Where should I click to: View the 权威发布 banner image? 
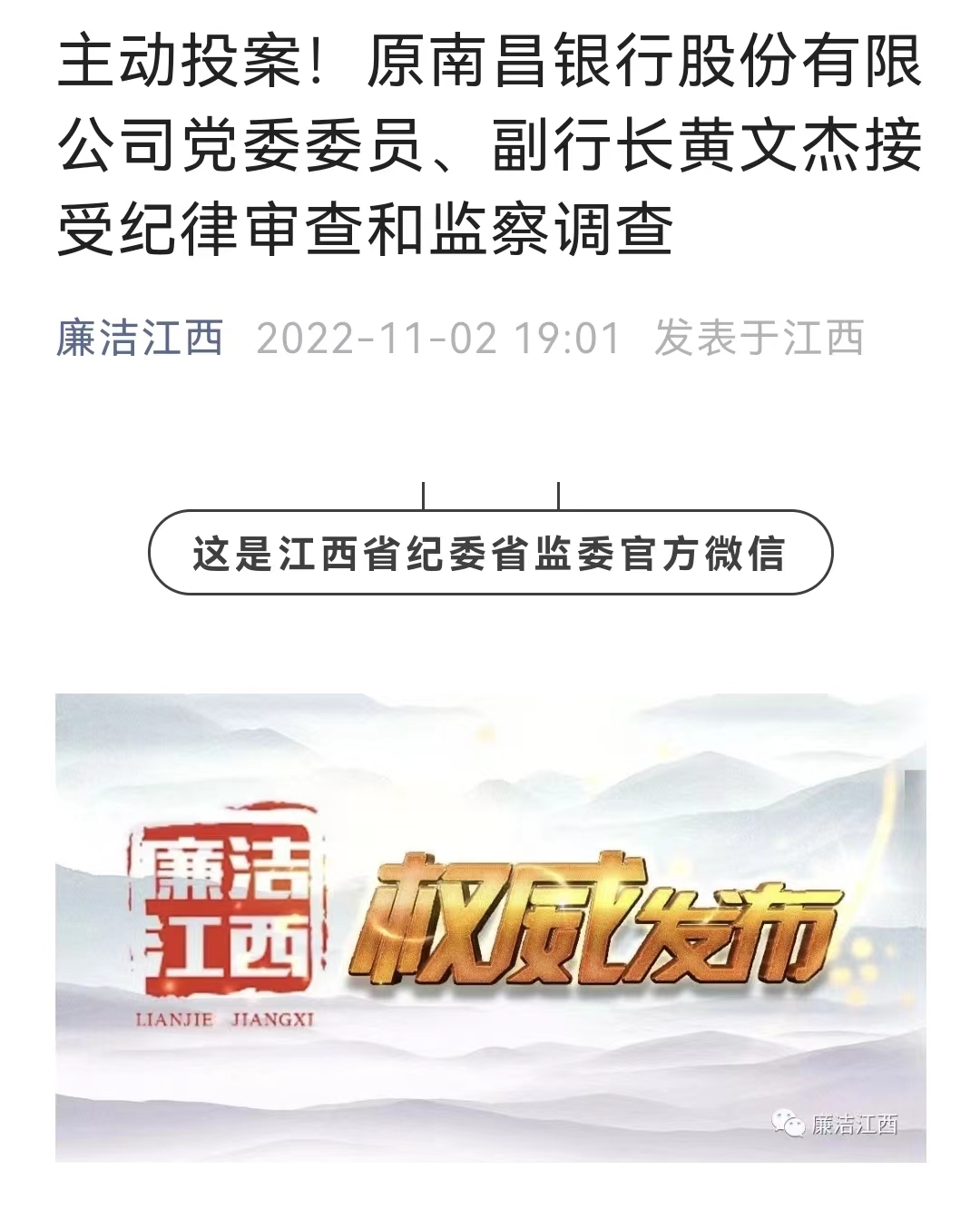(490, 926)
